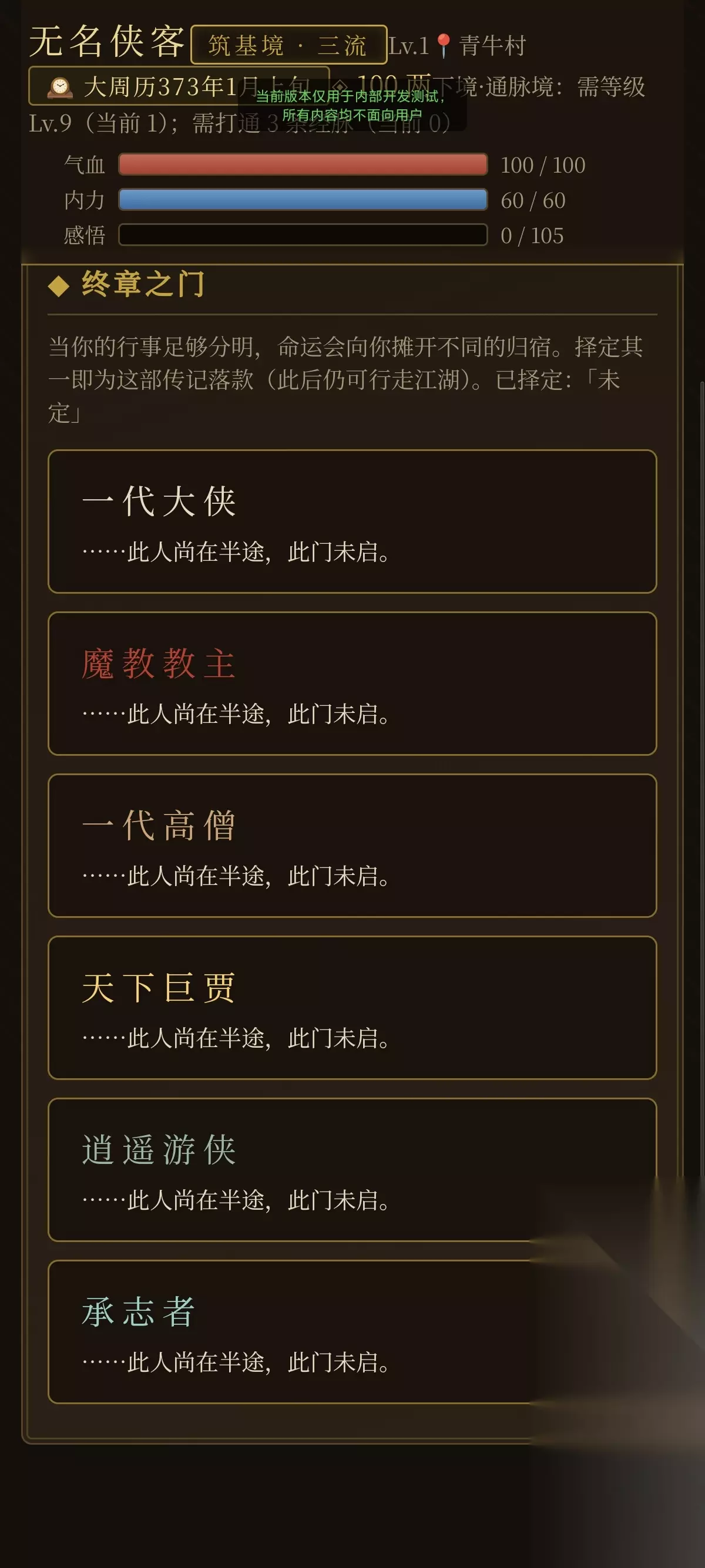Choose the 一代高僧 ending card

[x=352, y=846]
